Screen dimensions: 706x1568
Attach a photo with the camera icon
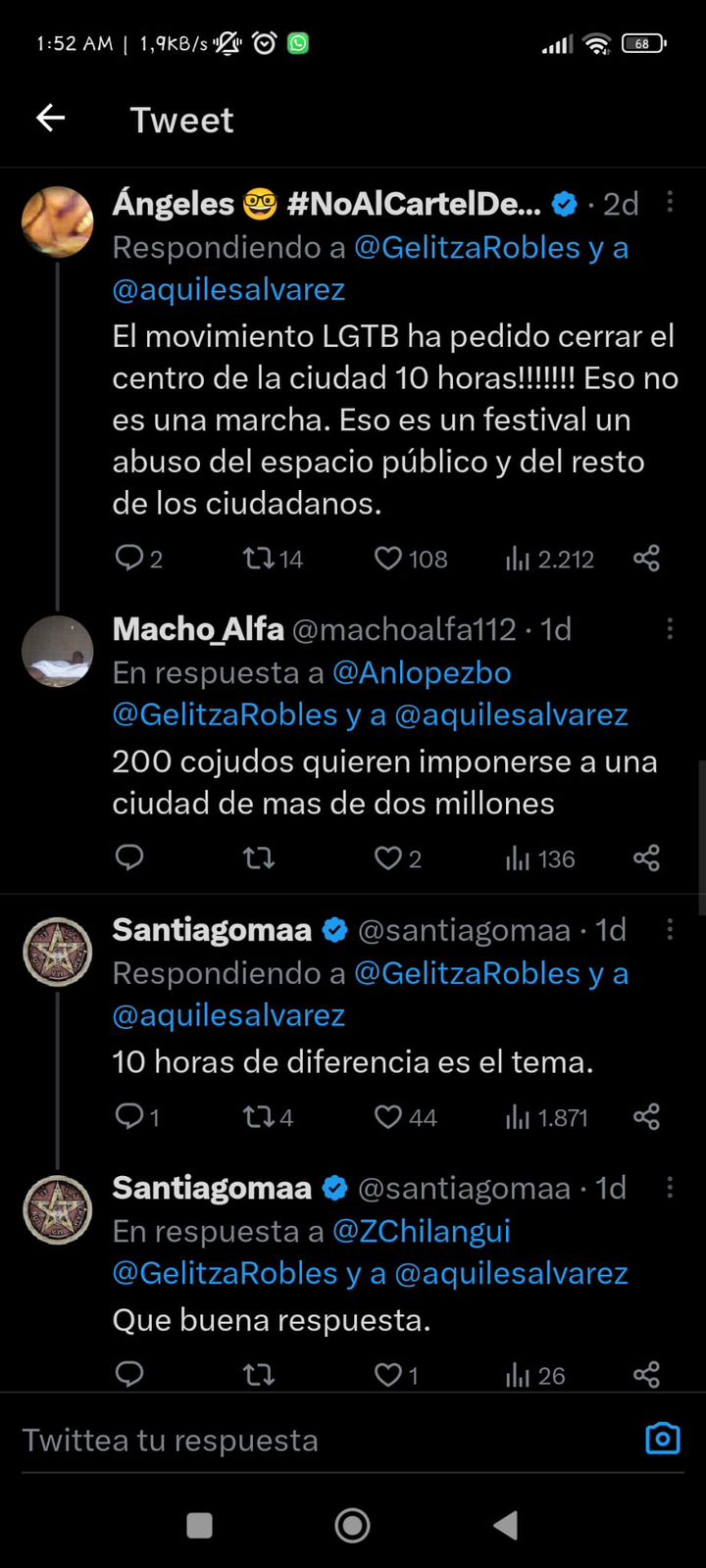pyautogui.click(x=663, y=1438)
